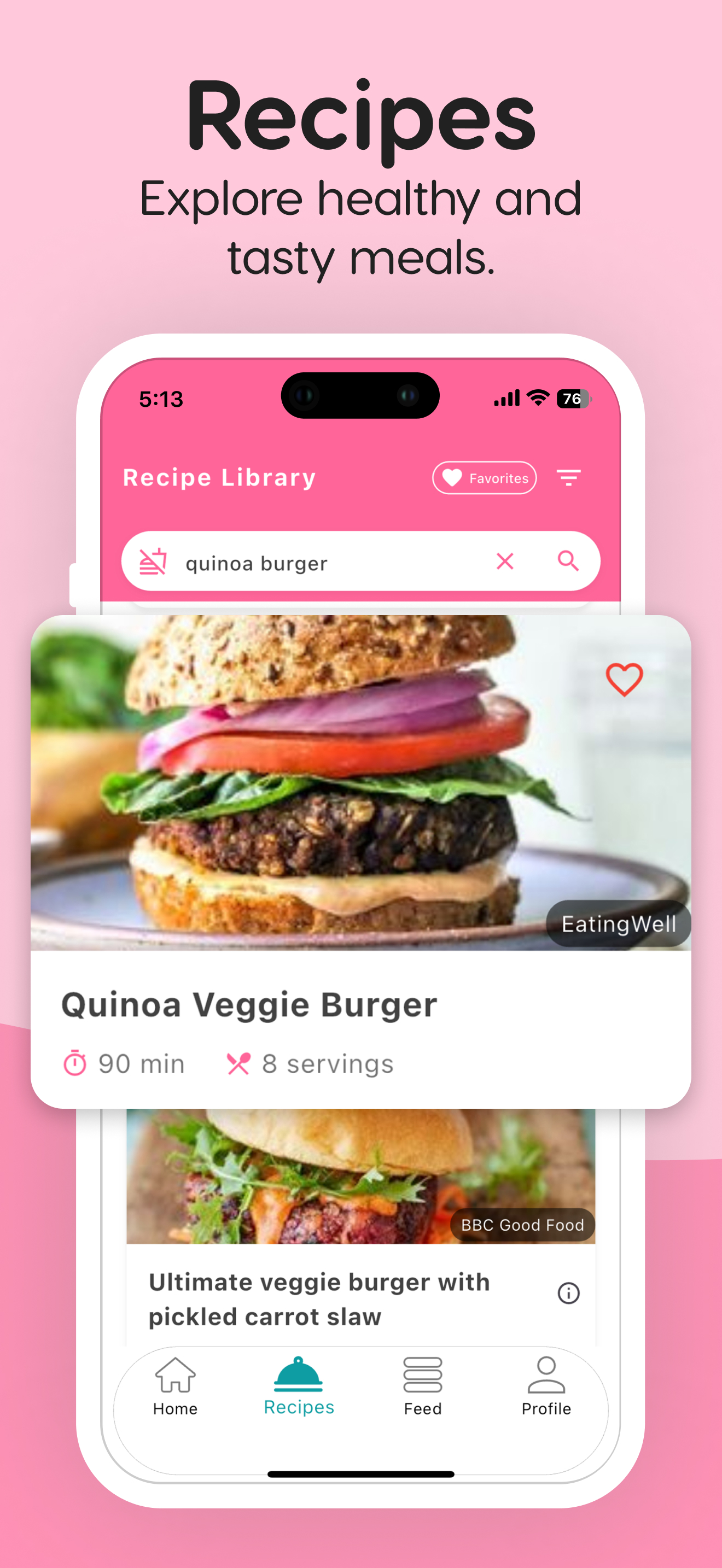Open info for Ultimate veggie burger recipe
This screenshot has width=722, height=1568.
click(568, 1293)
